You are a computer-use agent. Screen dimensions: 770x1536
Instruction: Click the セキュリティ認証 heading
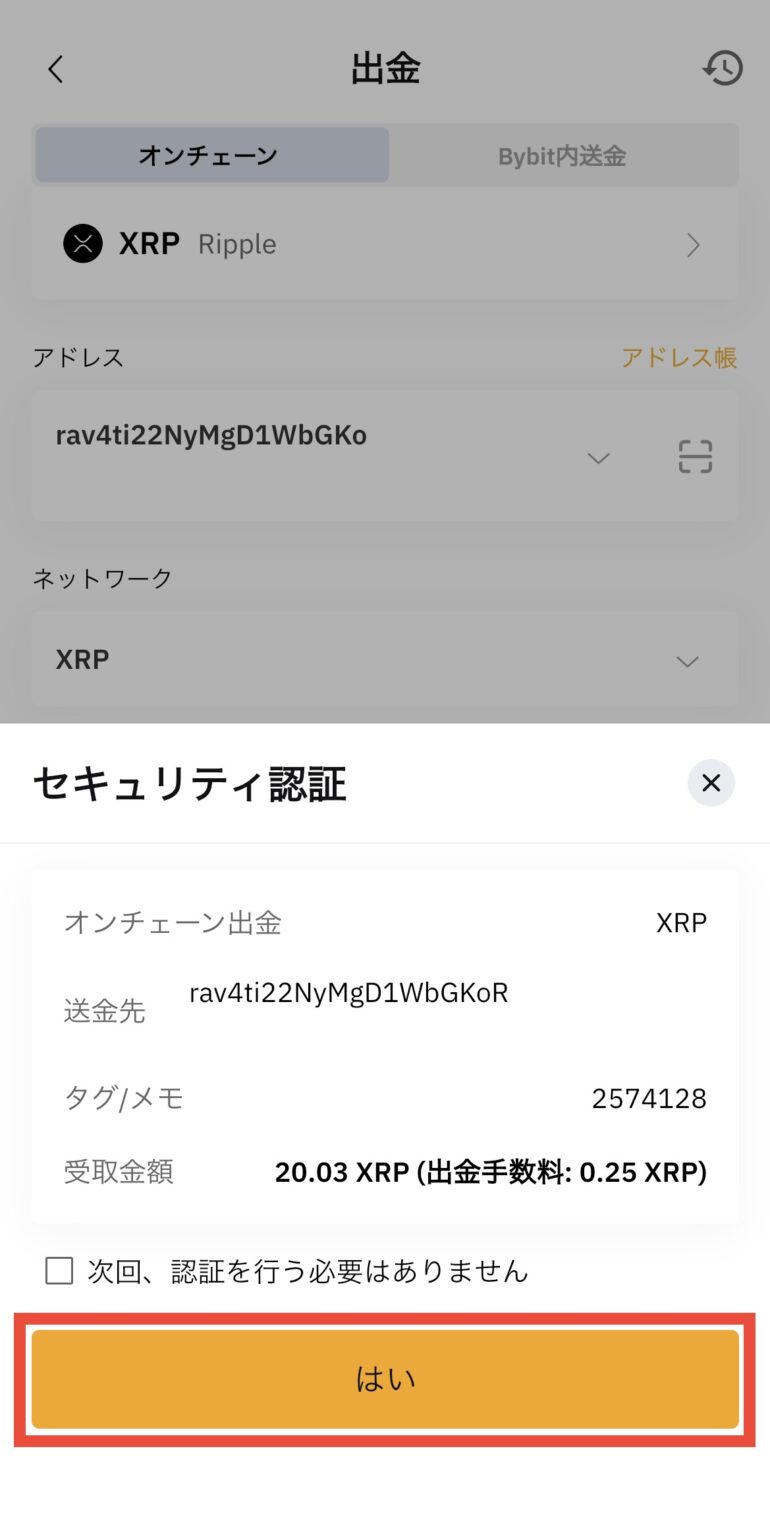tap(188, 784)
